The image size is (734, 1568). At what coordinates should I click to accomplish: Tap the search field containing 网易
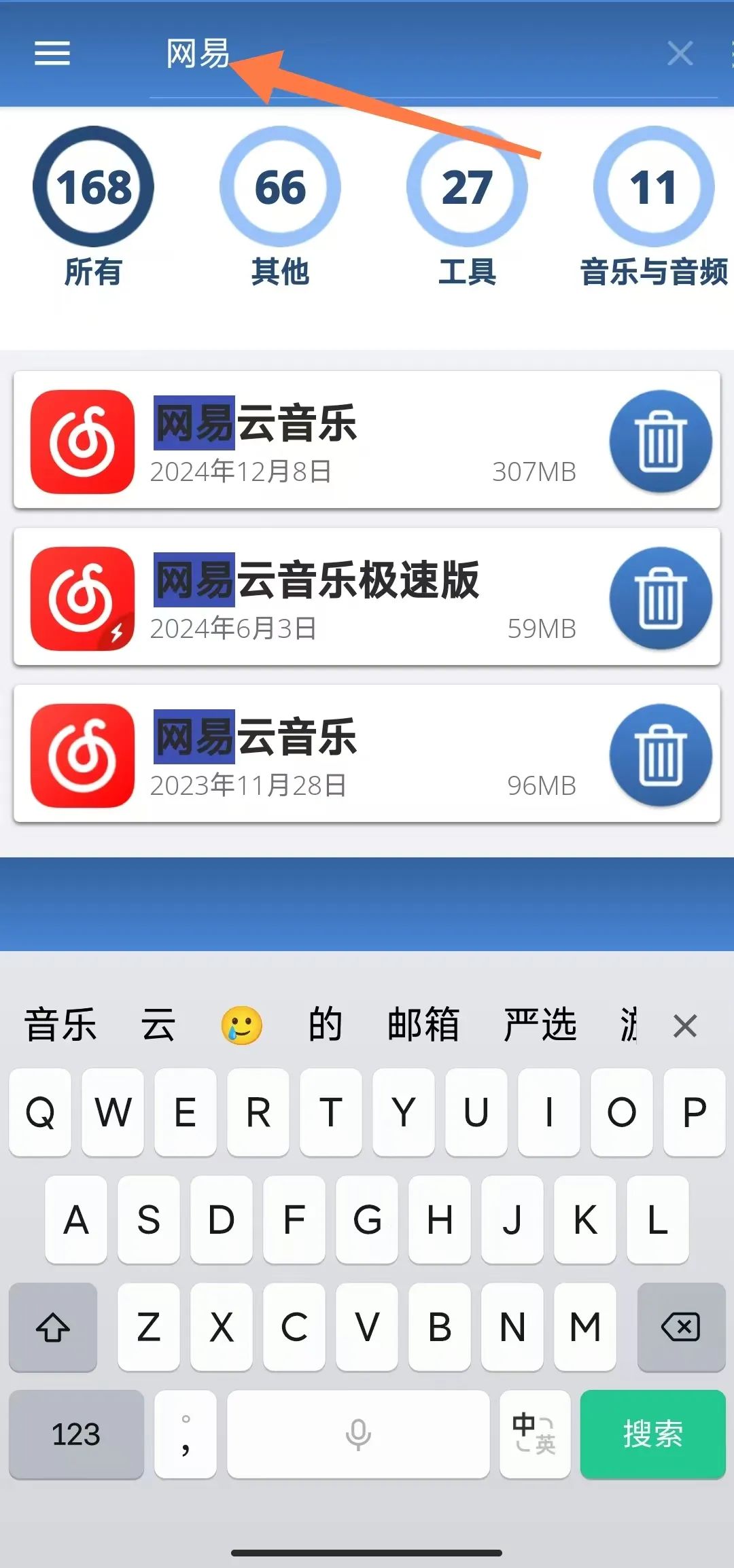pyautogui.click(x=408, y=54)
